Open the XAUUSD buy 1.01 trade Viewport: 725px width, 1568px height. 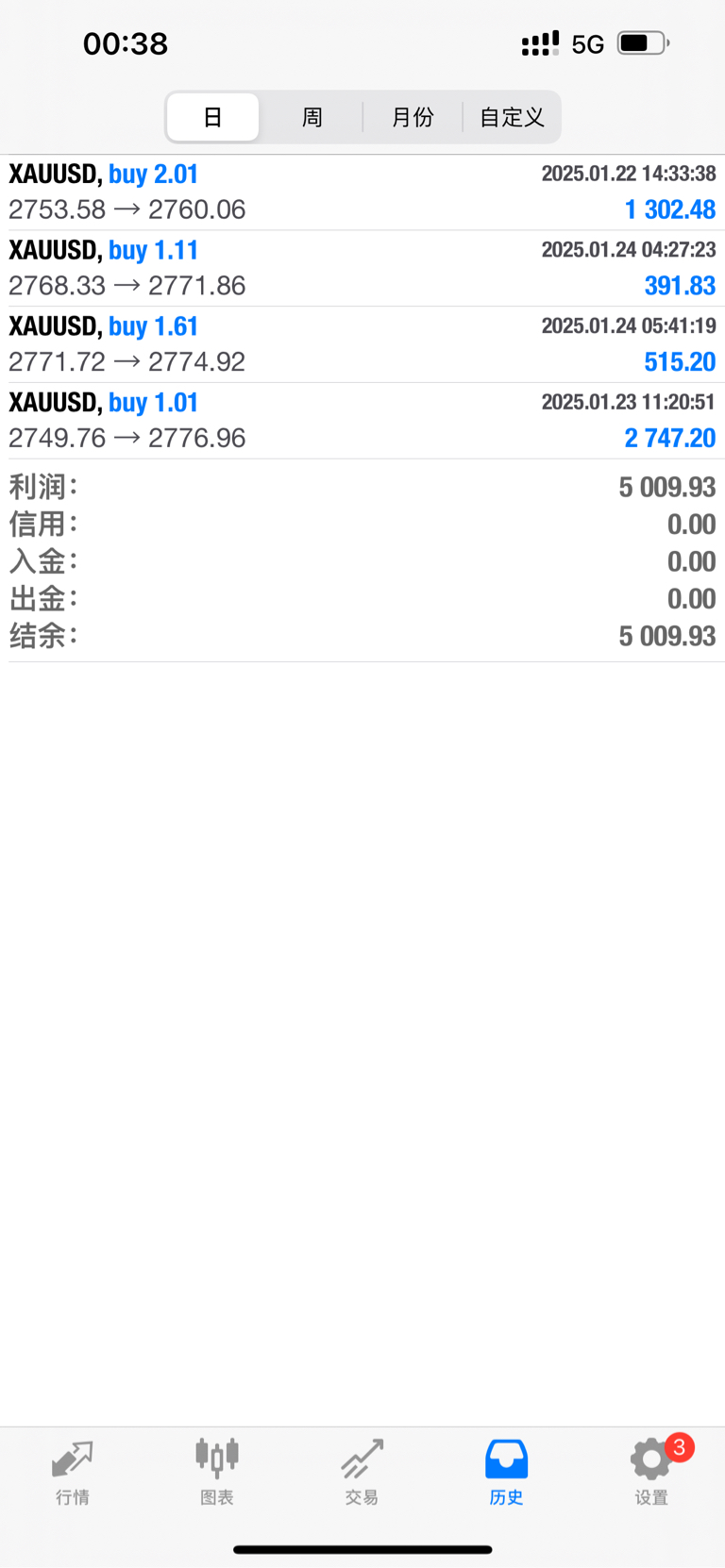(362, 421)
